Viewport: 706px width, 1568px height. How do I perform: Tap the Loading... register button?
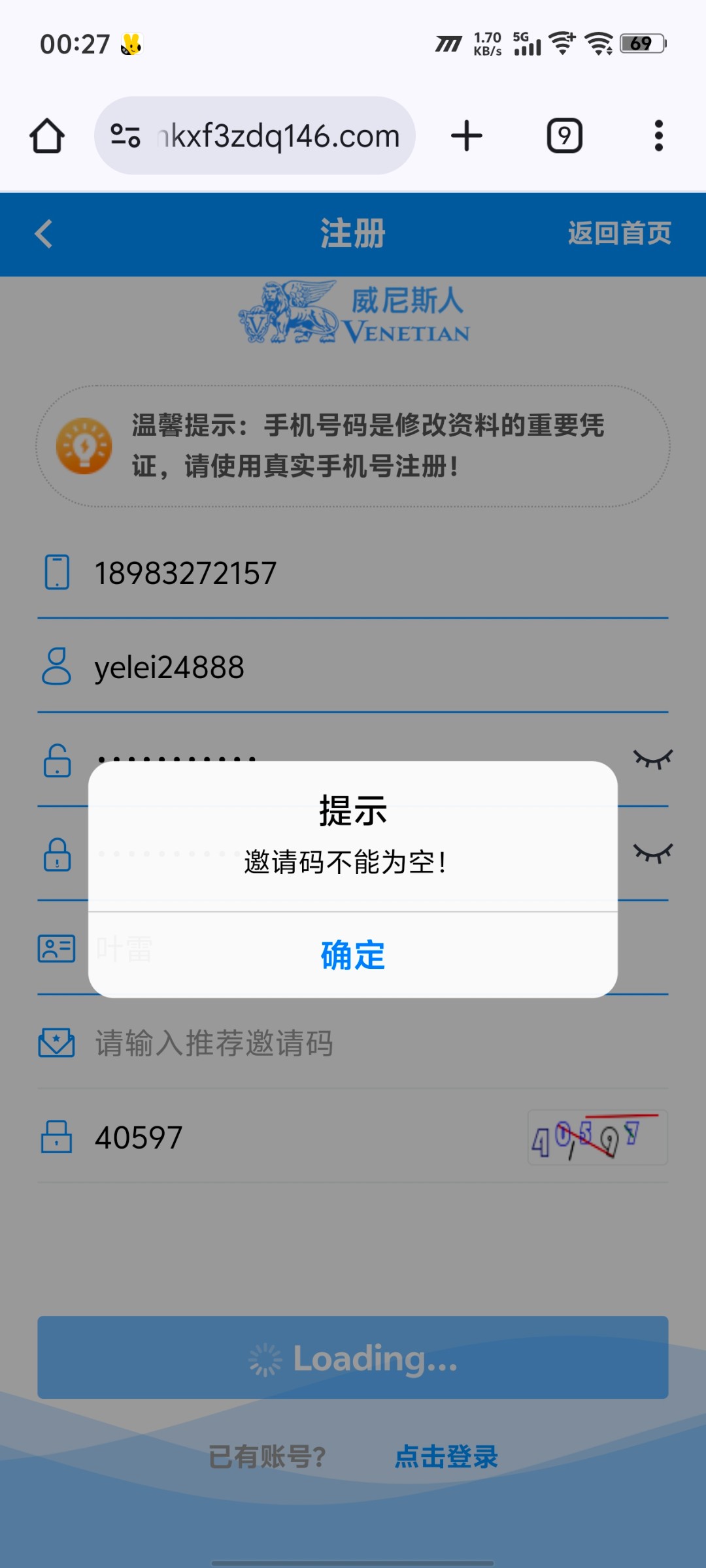click(353, 1358)
